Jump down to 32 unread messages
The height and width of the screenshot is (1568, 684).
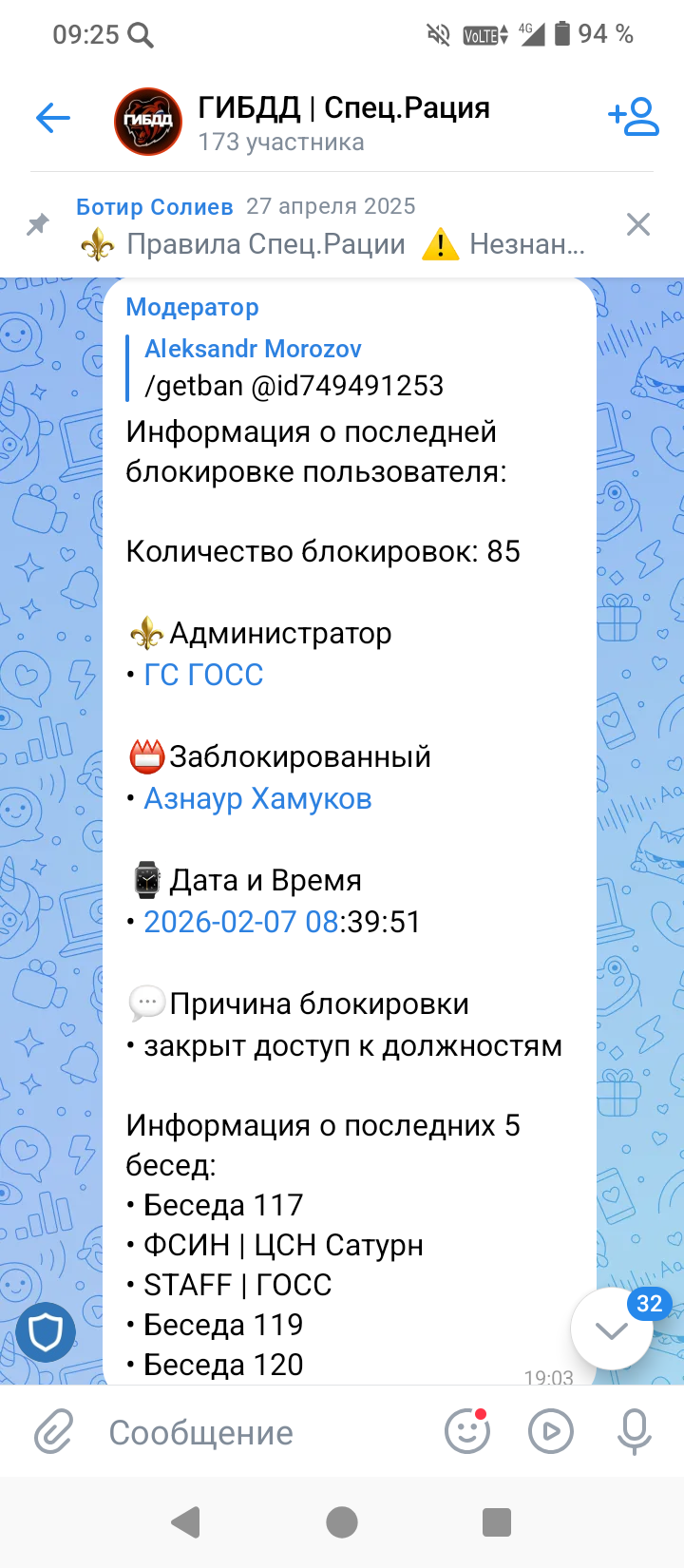tap(612, 1329)
